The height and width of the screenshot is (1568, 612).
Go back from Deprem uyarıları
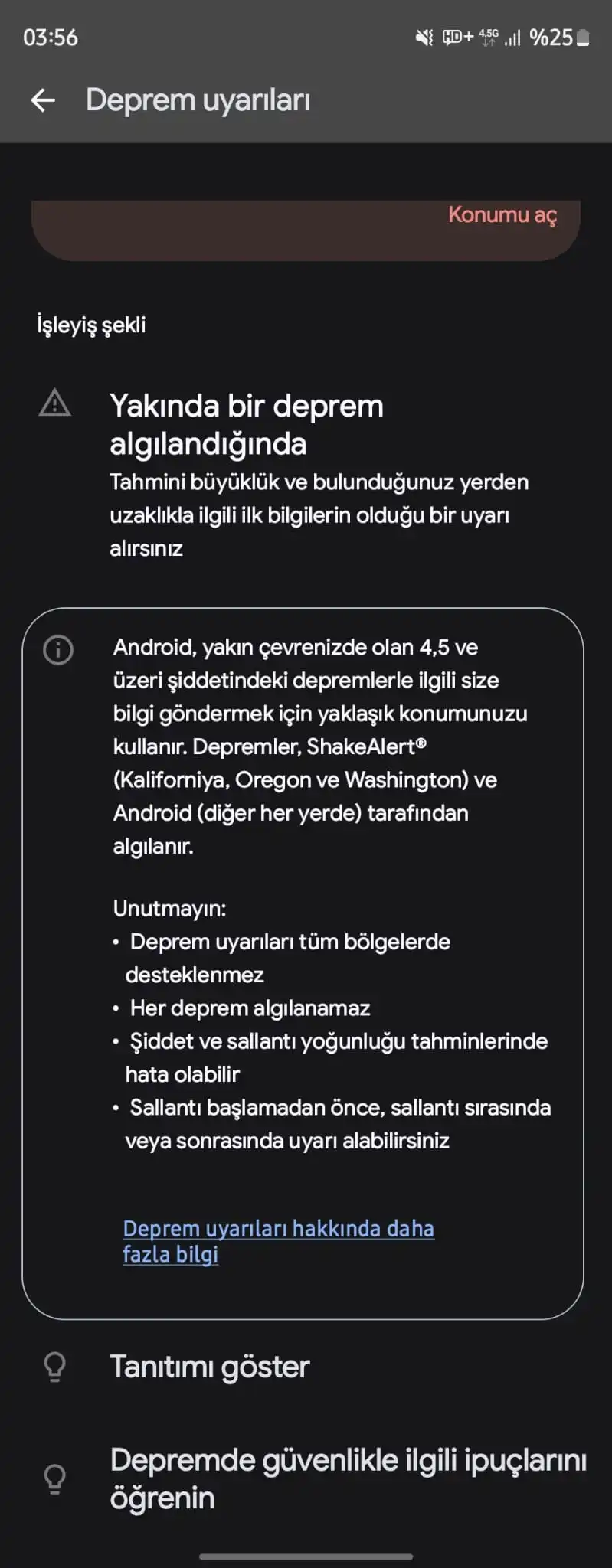(43, 100)
